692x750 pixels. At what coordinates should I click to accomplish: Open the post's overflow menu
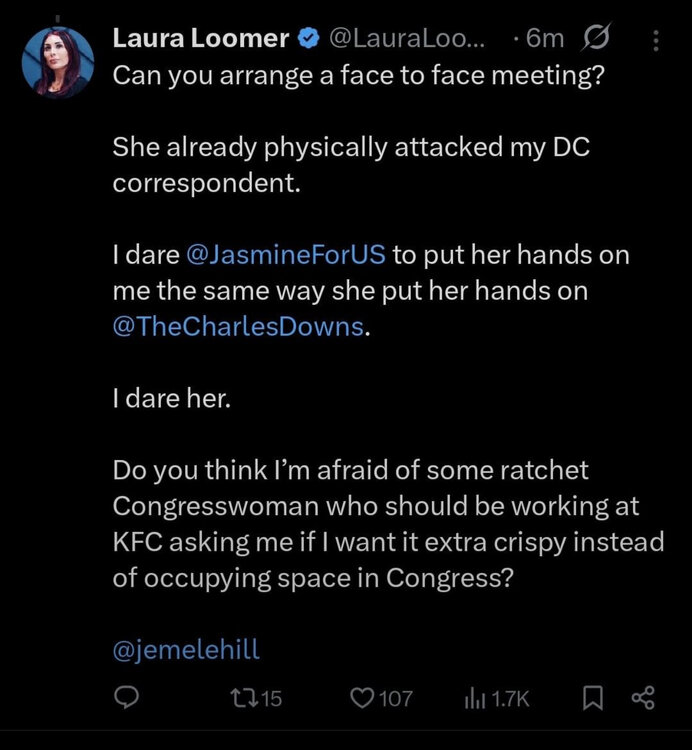click(656, 41)
